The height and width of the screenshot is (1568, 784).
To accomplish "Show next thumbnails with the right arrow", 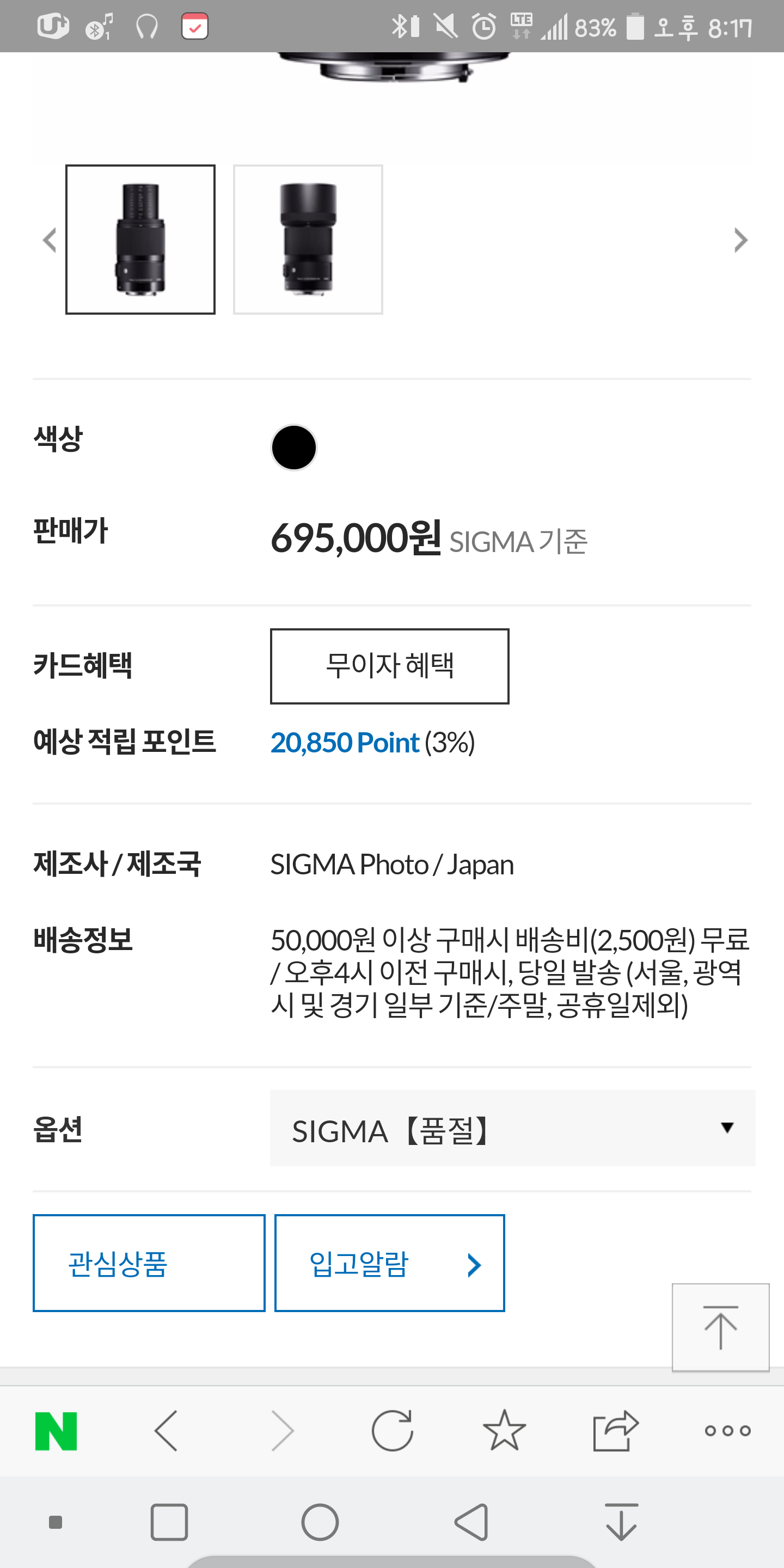I will 740,240.
